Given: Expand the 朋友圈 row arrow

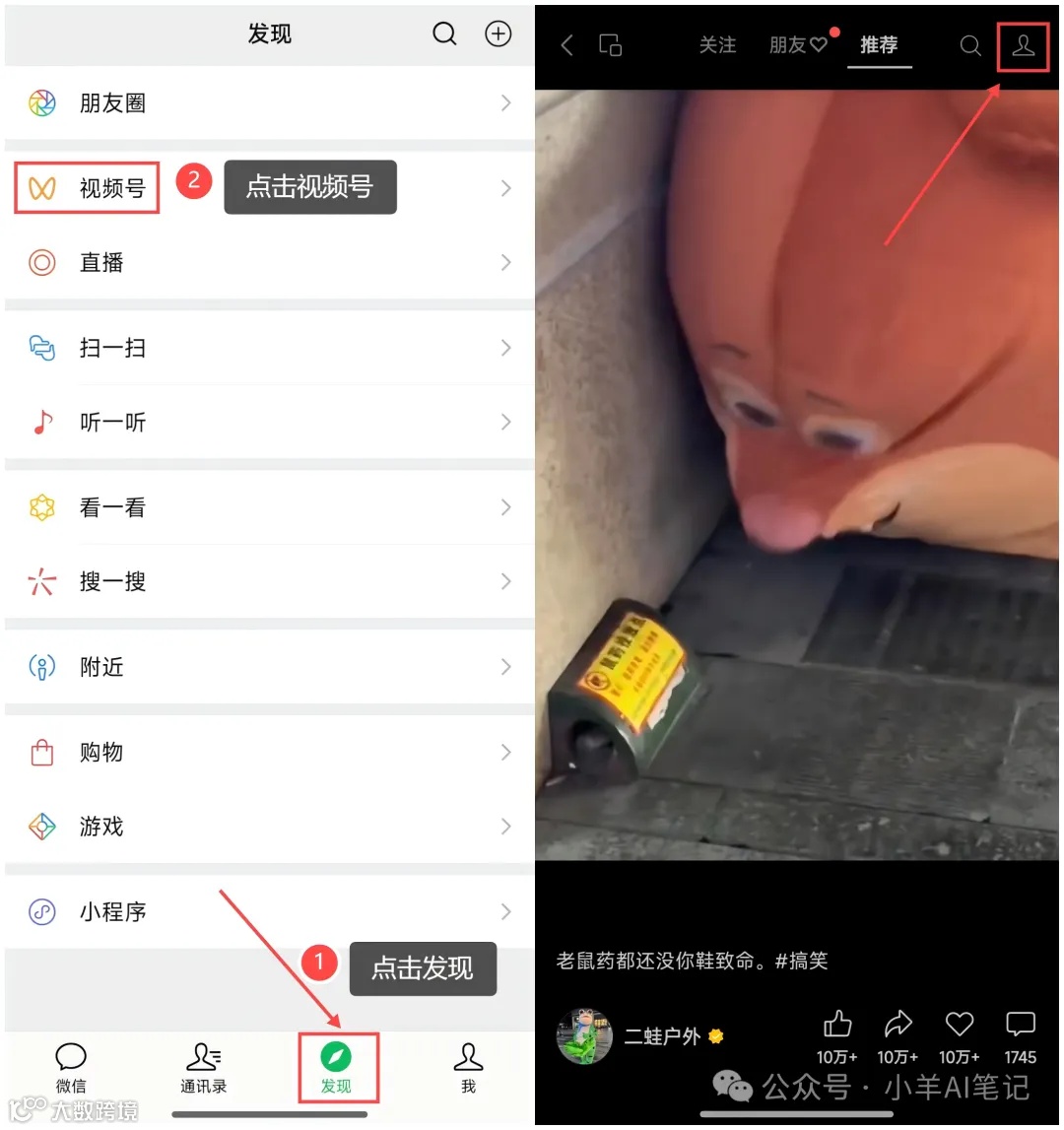Looking at the screenshot, I should 505,102.
